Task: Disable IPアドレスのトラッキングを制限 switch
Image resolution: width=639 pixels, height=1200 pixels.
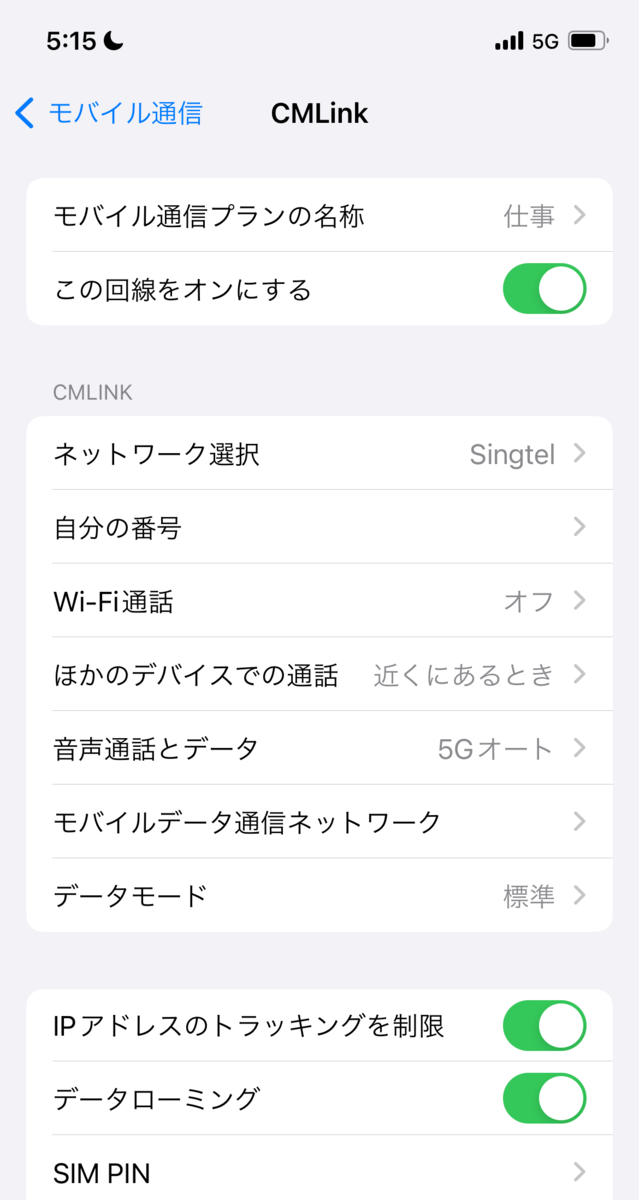Action: tap(544, 1025)
